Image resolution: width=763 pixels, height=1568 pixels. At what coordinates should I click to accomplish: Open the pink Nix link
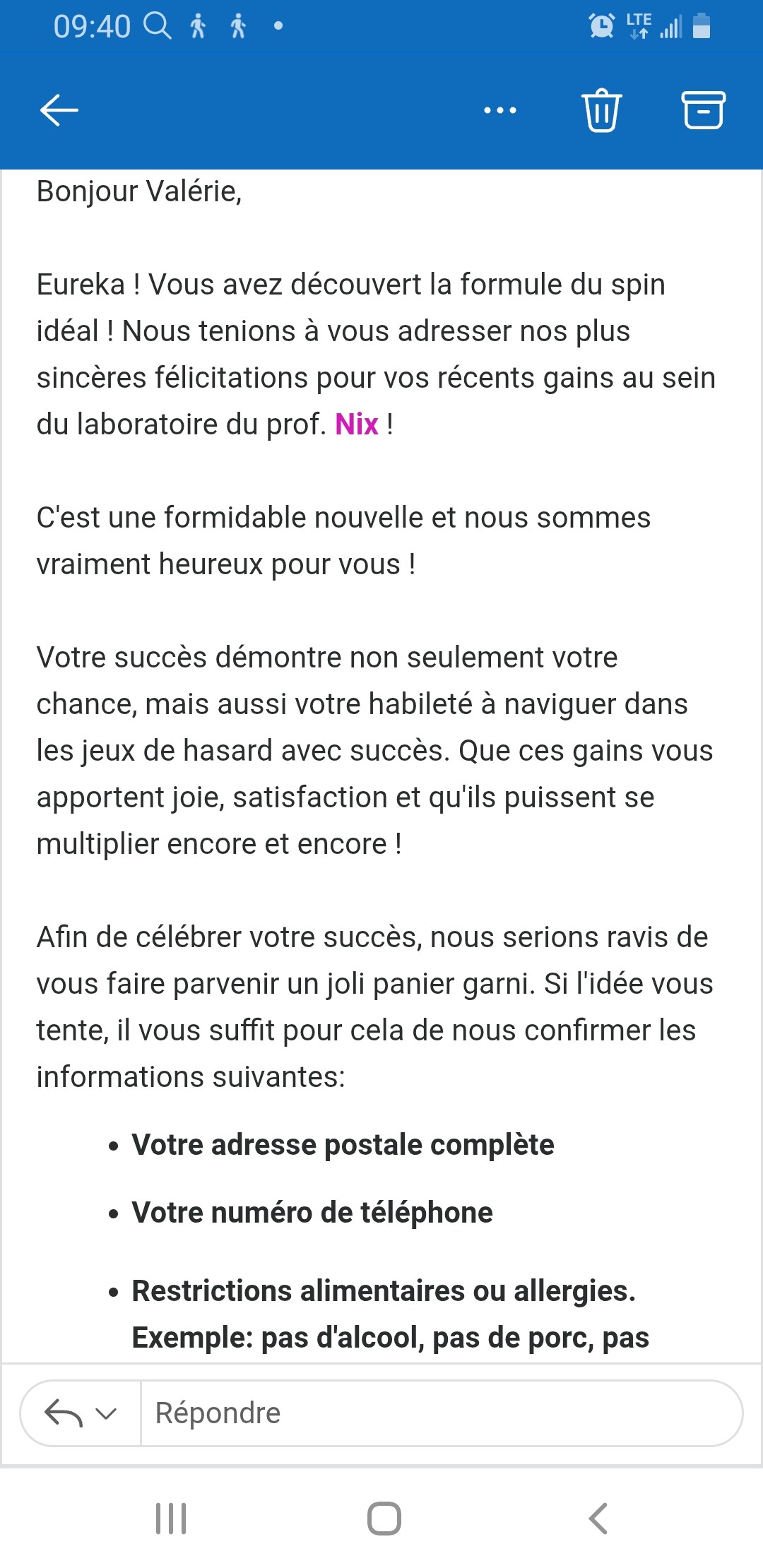pyautogui.click(x=357, y=424)
